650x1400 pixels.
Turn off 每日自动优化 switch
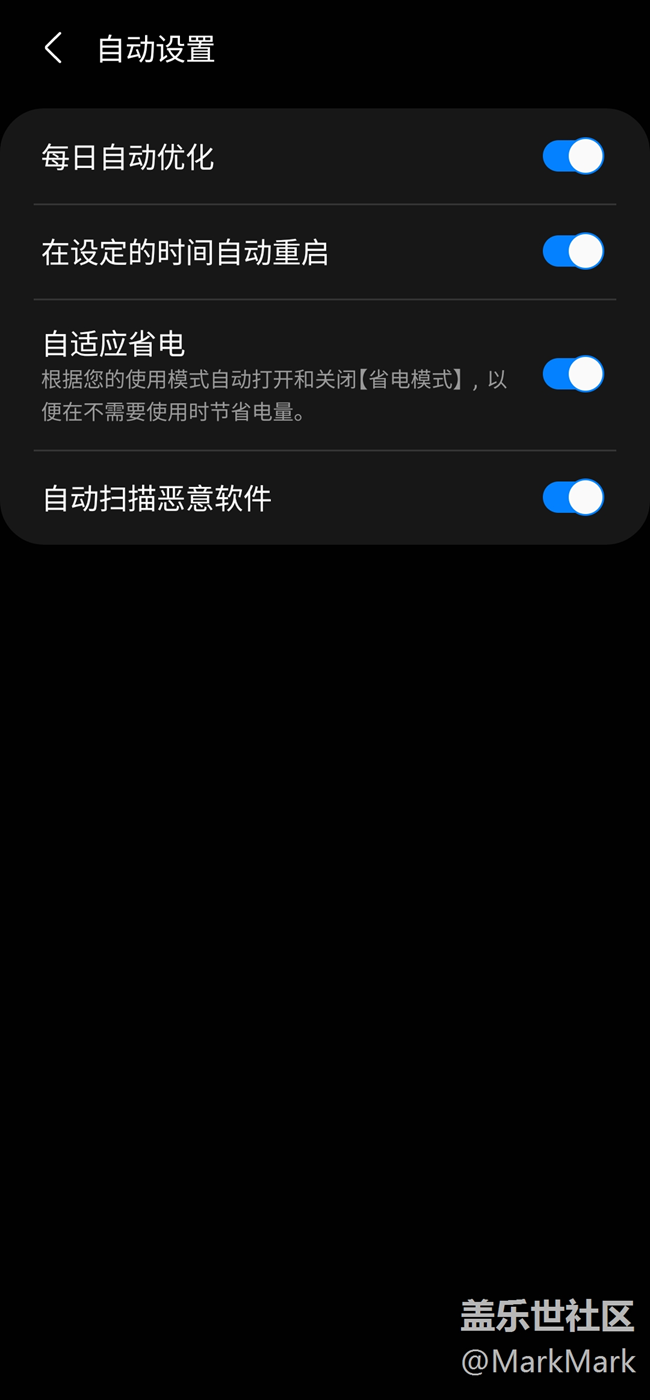point(573,157)
